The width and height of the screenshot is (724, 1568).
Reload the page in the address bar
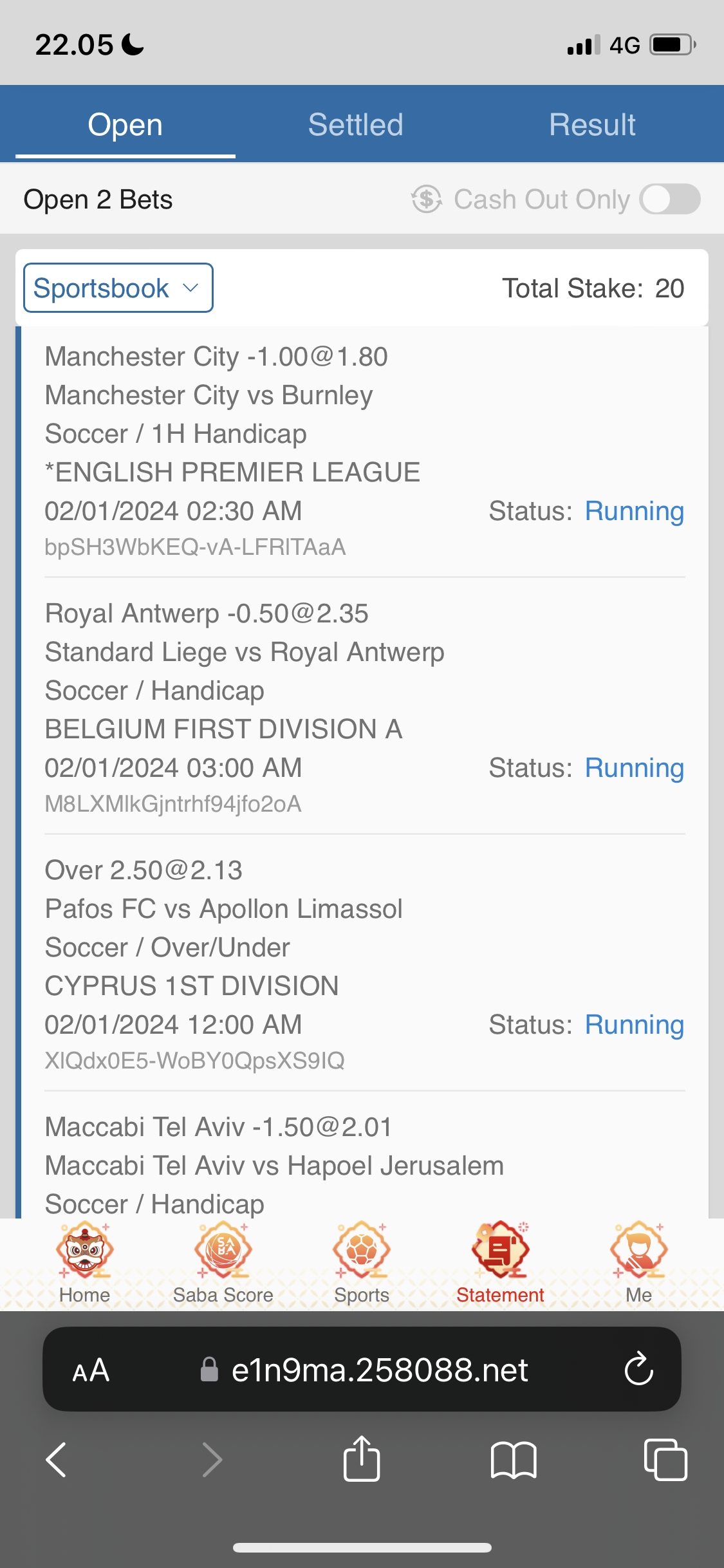pyautogui.click(x=638, y=1369)
